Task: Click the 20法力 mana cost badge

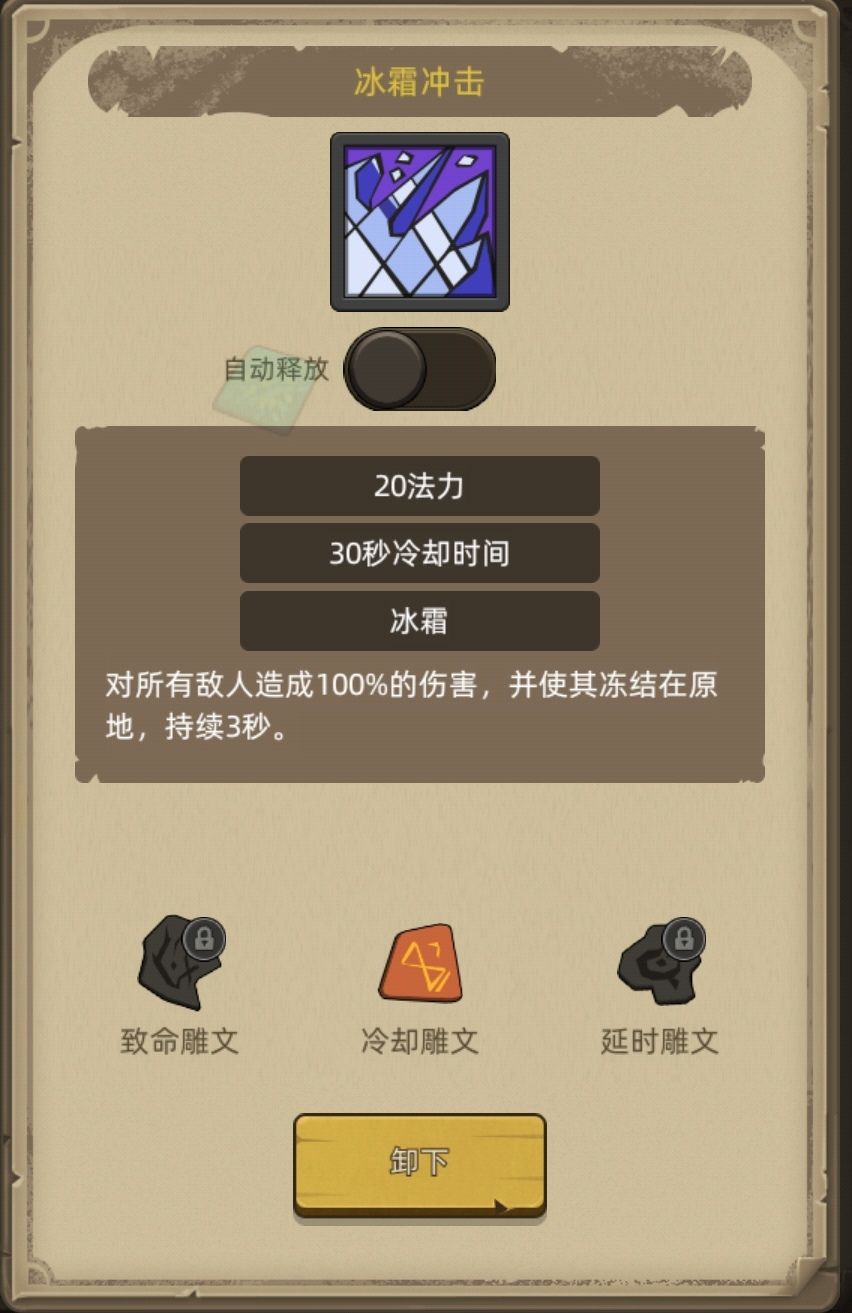Action: point(419,485)
